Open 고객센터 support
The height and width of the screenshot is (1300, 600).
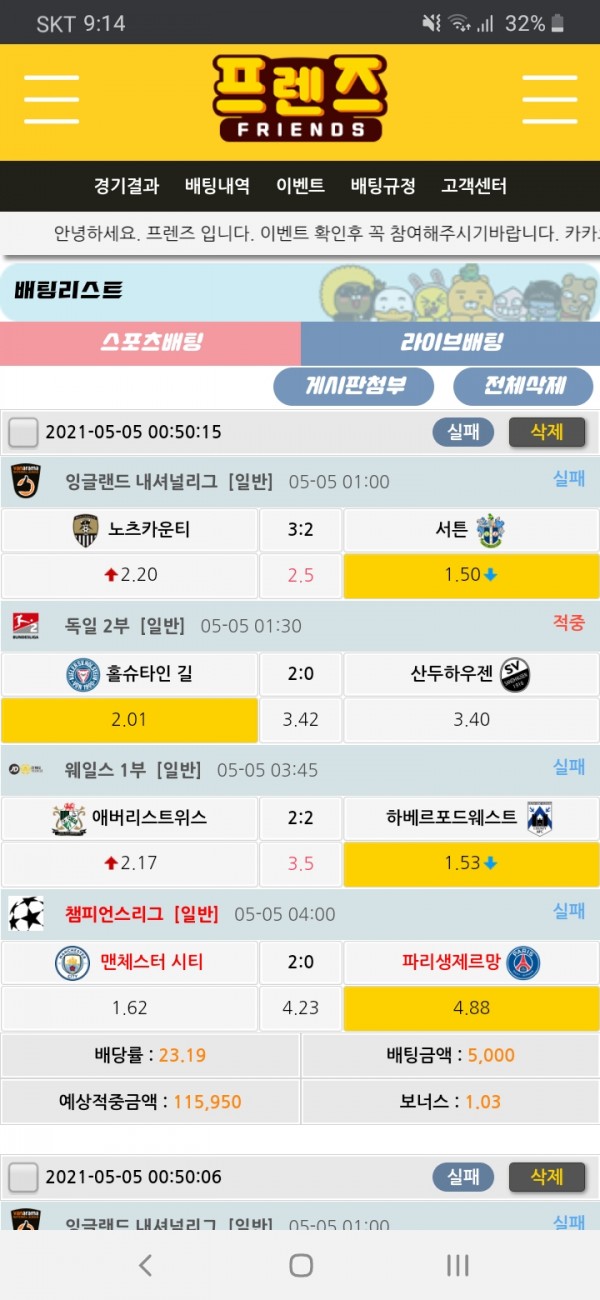(474, 186)
